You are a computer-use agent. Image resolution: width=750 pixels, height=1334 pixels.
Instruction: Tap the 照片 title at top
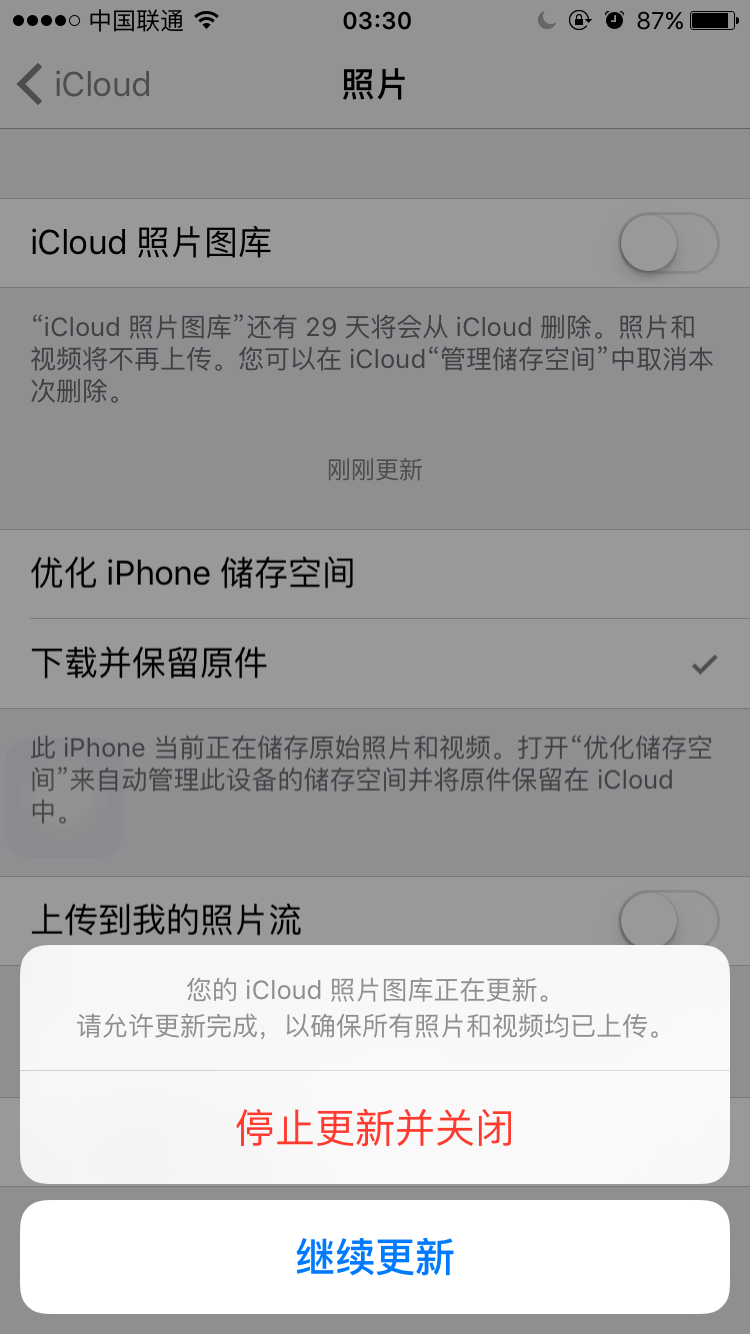pos(375,84)
